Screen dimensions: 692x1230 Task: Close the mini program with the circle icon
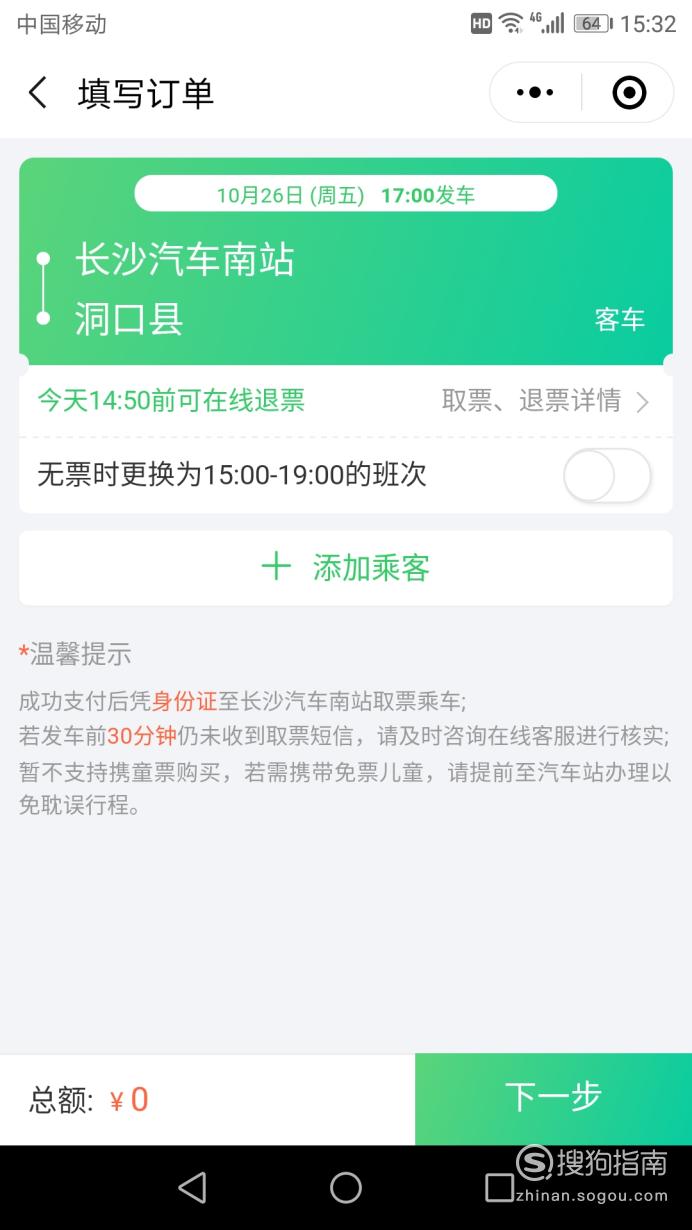tap(629, 93)
